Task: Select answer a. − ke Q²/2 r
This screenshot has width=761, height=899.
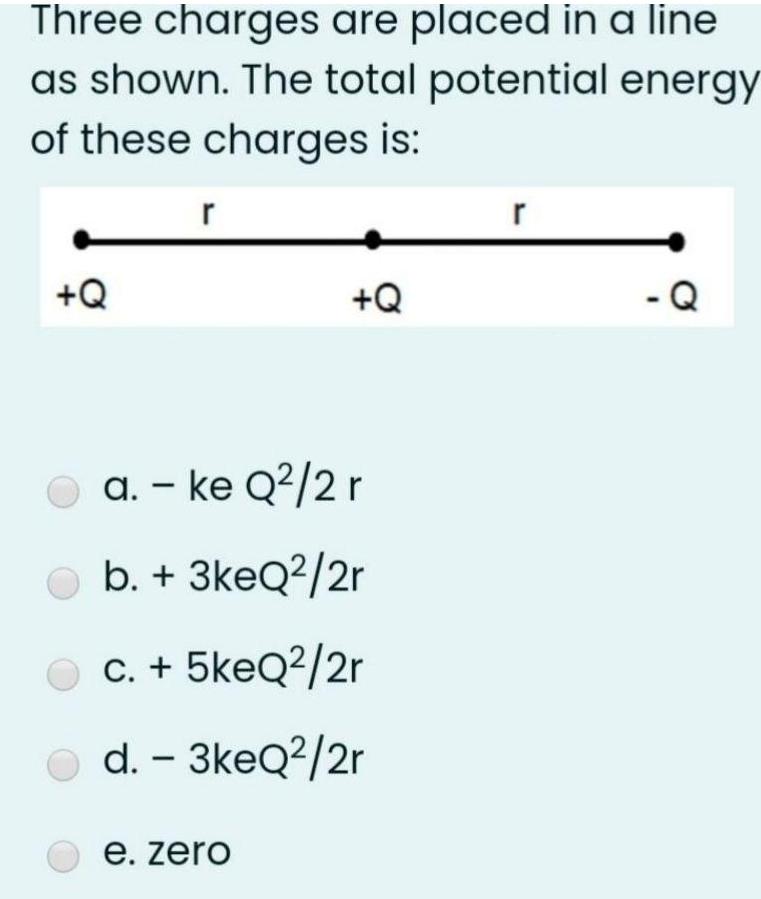Action: click(65, 493)
